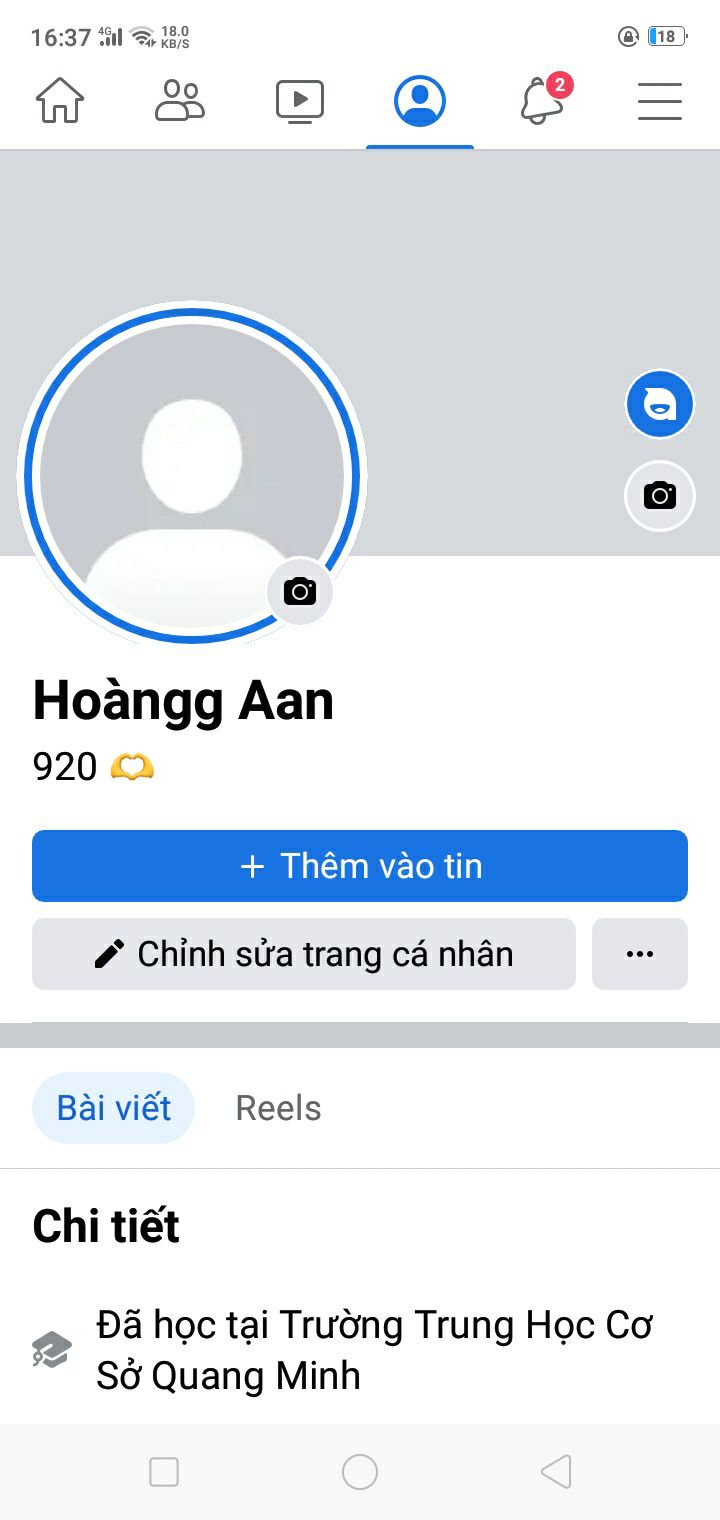
Task: Change cover photo with camera icon
Action: 660,495
